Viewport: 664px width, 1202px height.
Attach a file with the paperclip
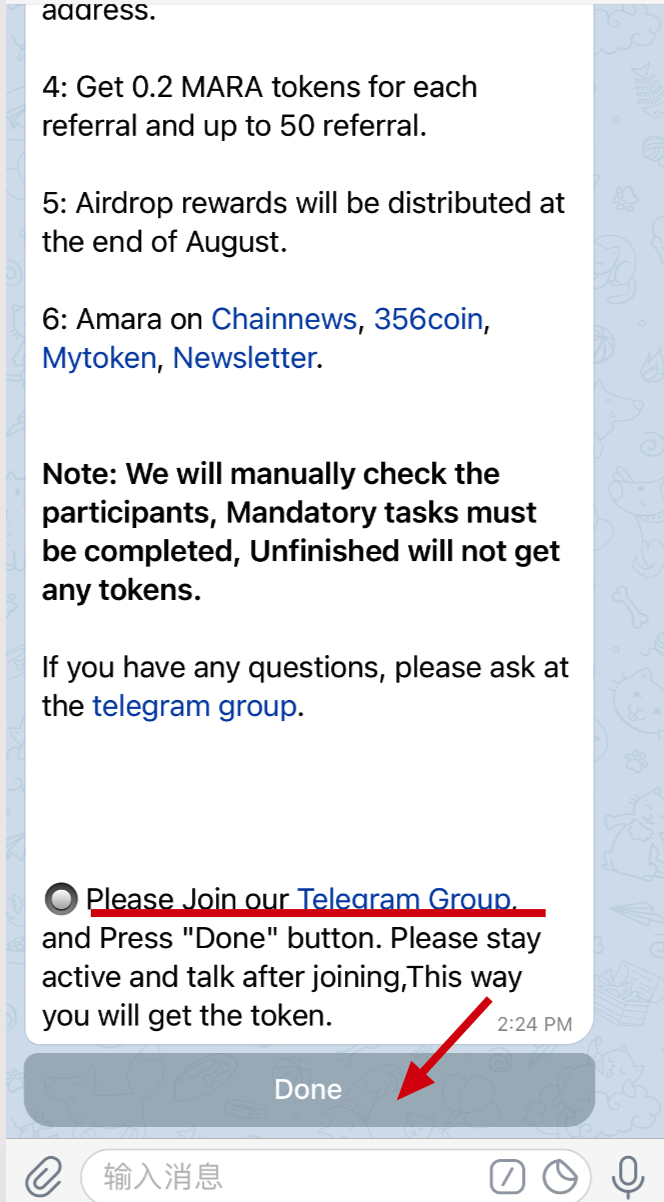pos(41,1177)
